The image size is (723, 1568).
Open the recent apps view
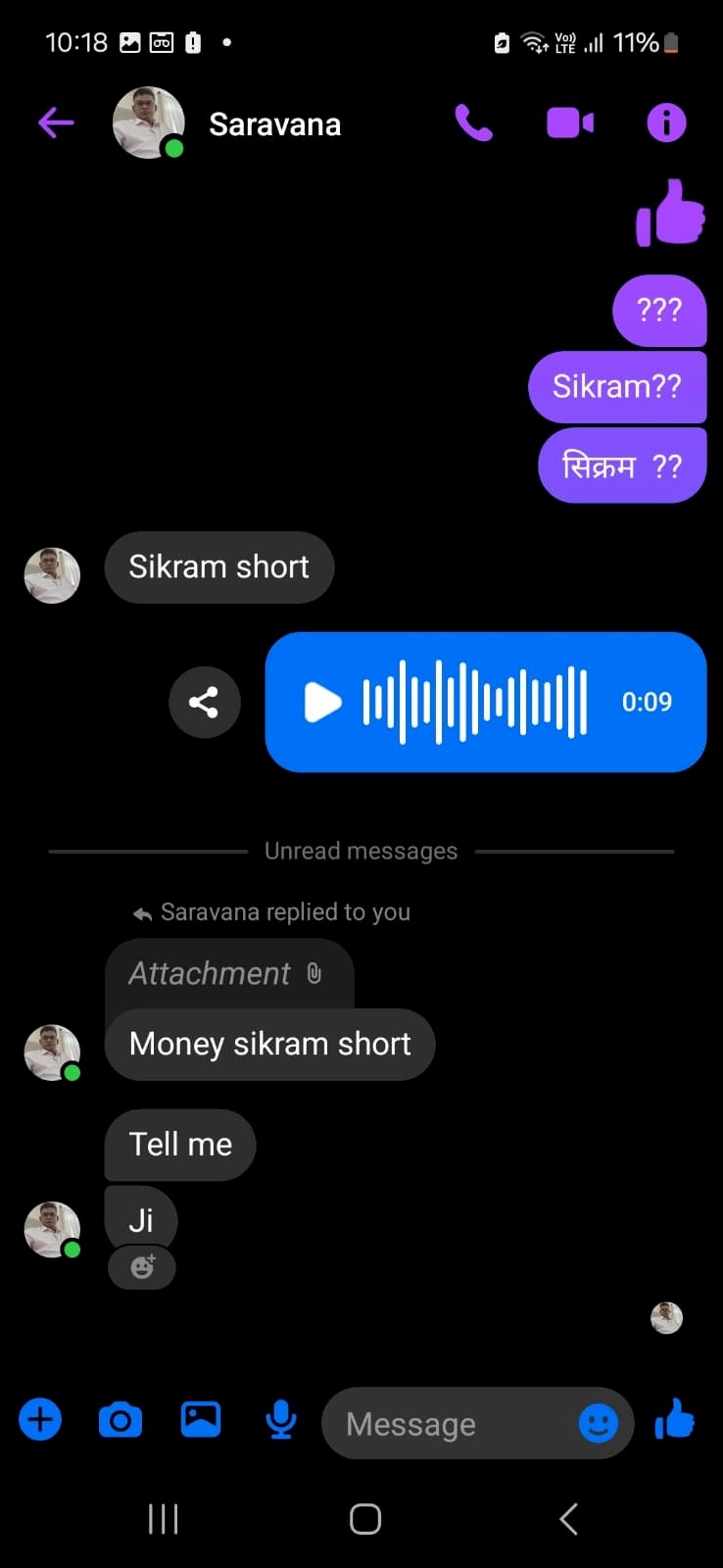click(x=163, y=1519)
